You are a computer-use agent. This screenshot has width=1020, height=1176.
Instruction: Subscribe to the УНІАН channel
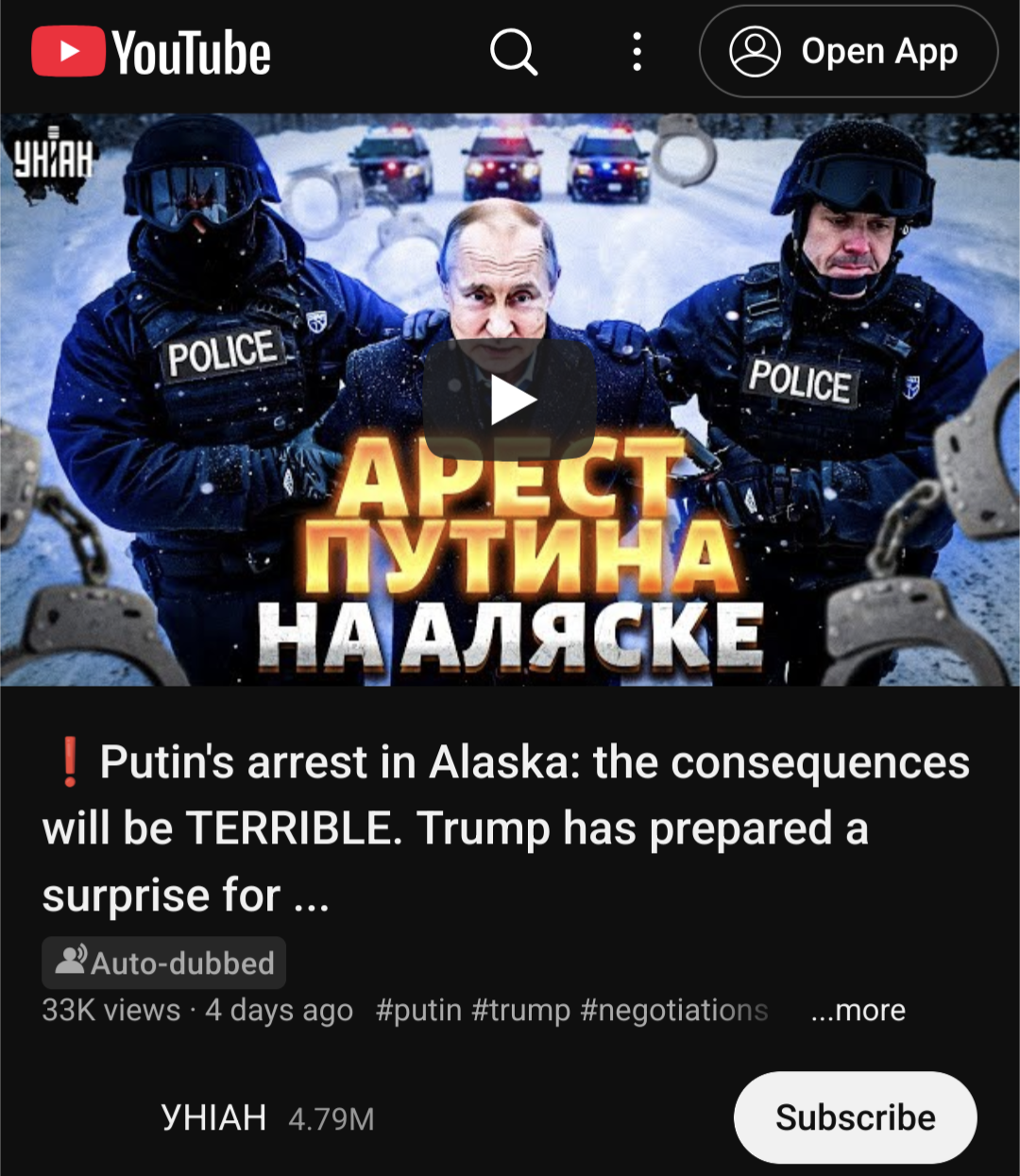click(855, 1117)
